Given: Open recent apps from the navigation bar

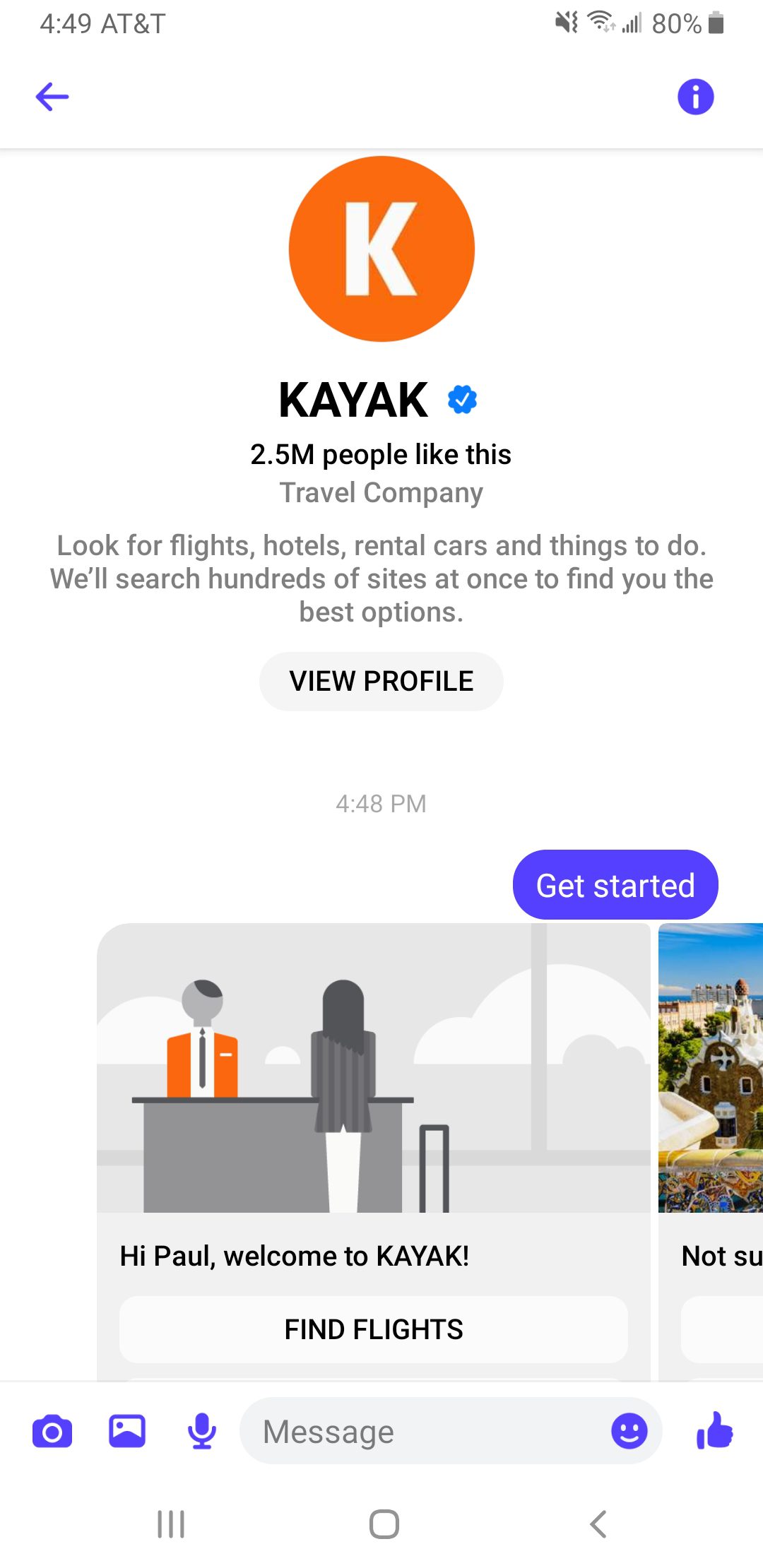Looking at the screenshot, I should coord(171,1524).
